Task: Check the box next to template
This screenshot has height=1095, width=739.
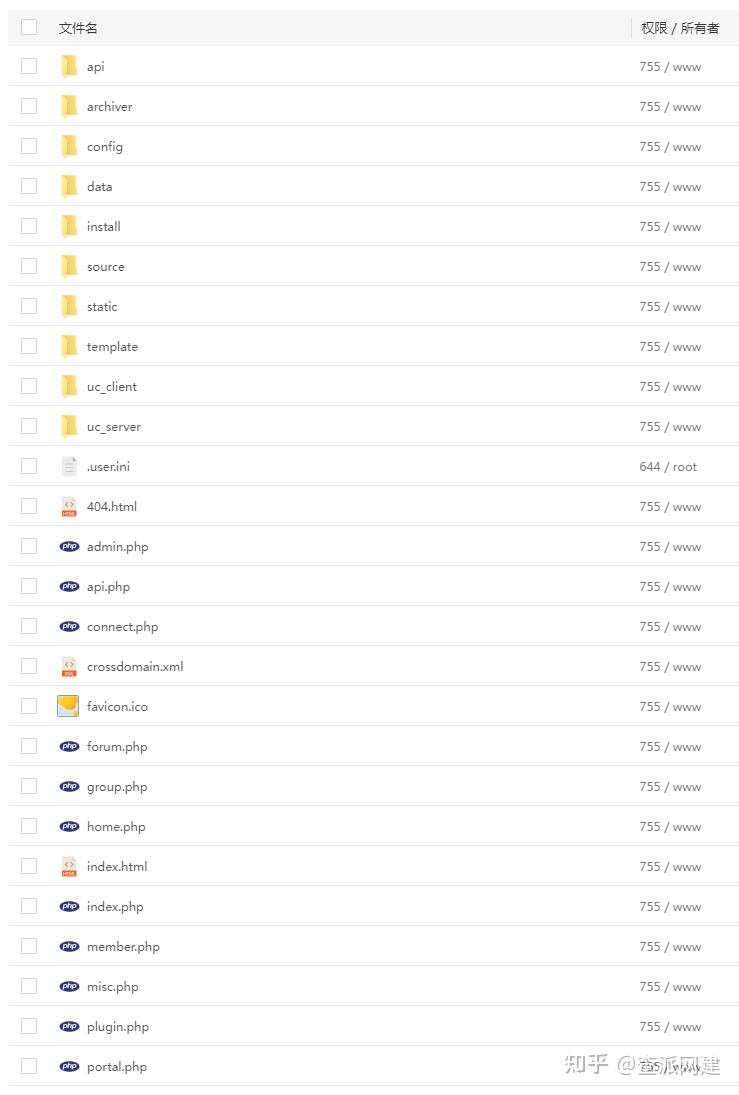Action: click(29, 346)
